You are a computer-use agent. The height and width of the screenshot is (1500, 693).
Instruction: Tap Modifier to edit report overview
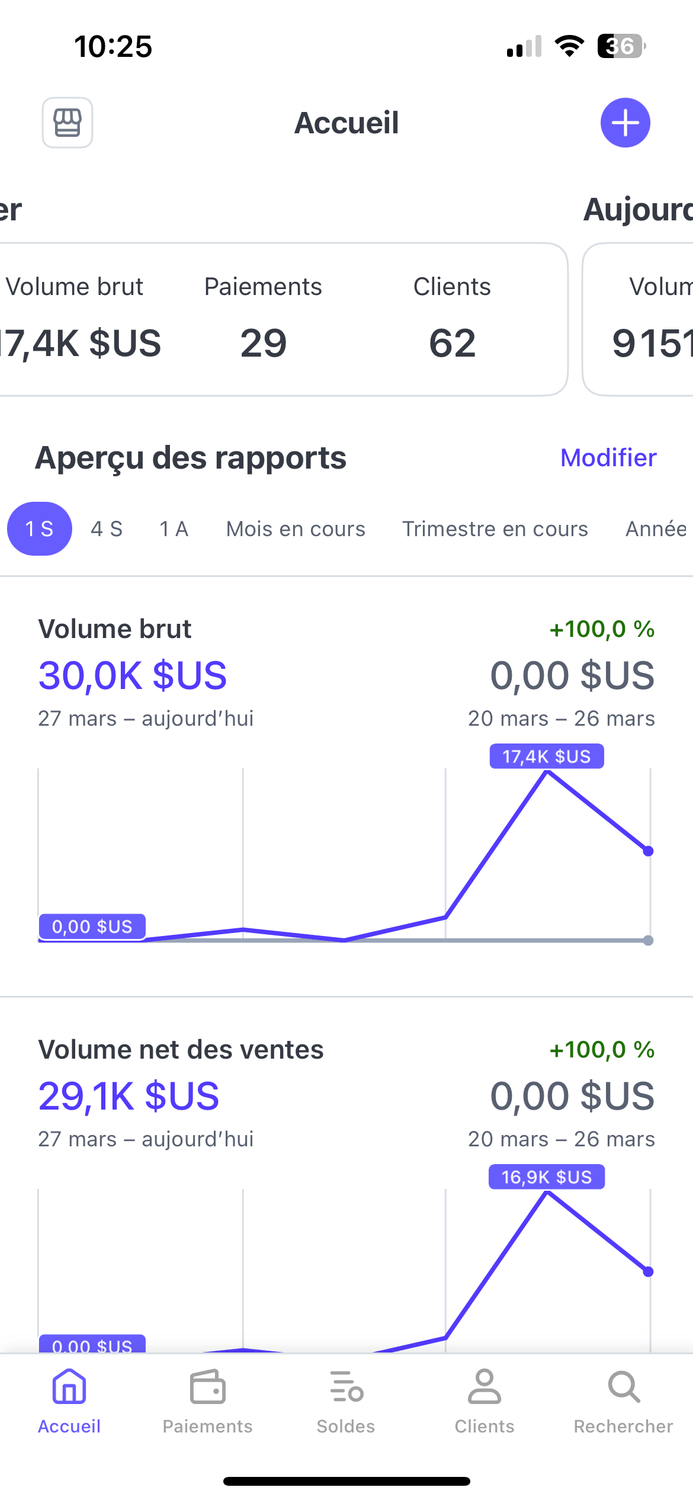point(608,457)
